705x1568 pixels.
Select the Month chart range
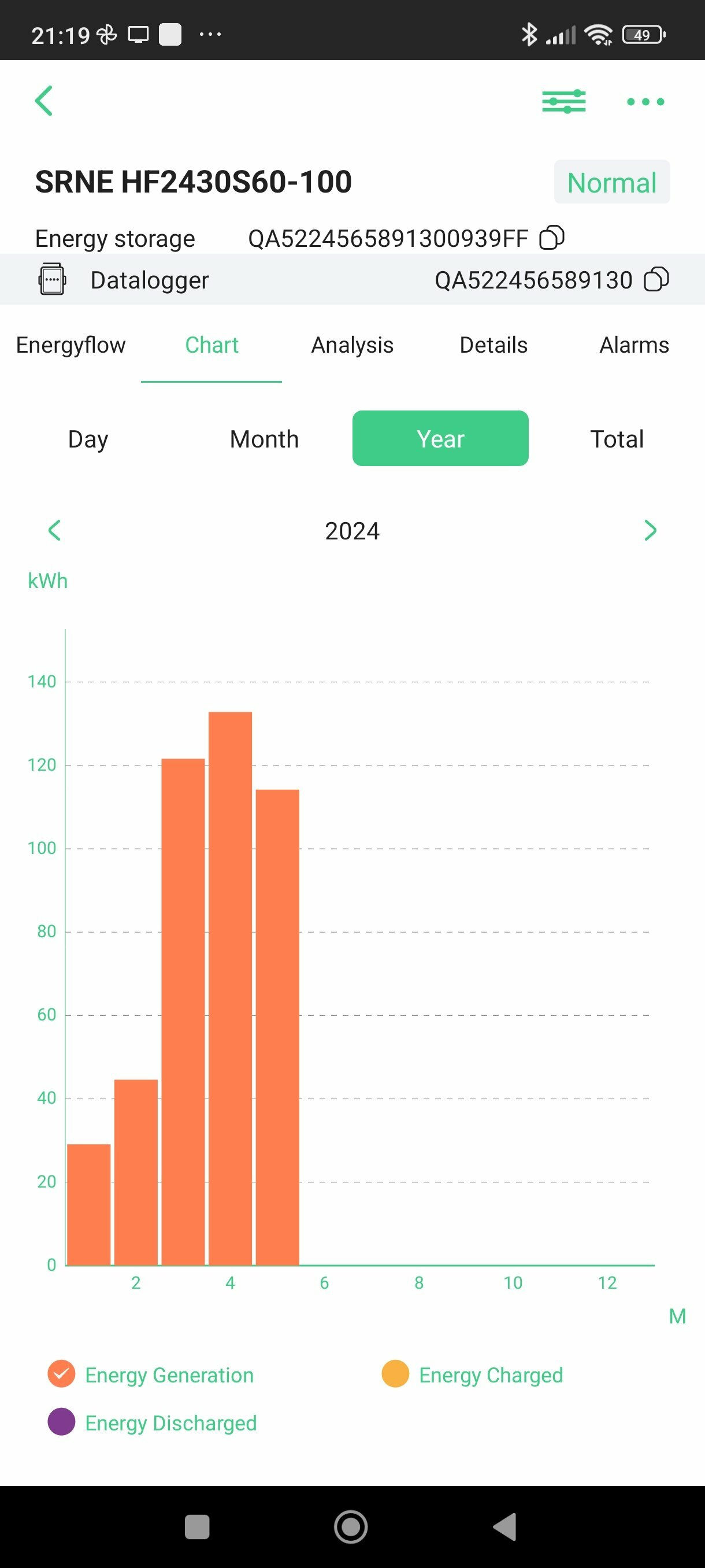pyautogui.click(x=264, y=439)
